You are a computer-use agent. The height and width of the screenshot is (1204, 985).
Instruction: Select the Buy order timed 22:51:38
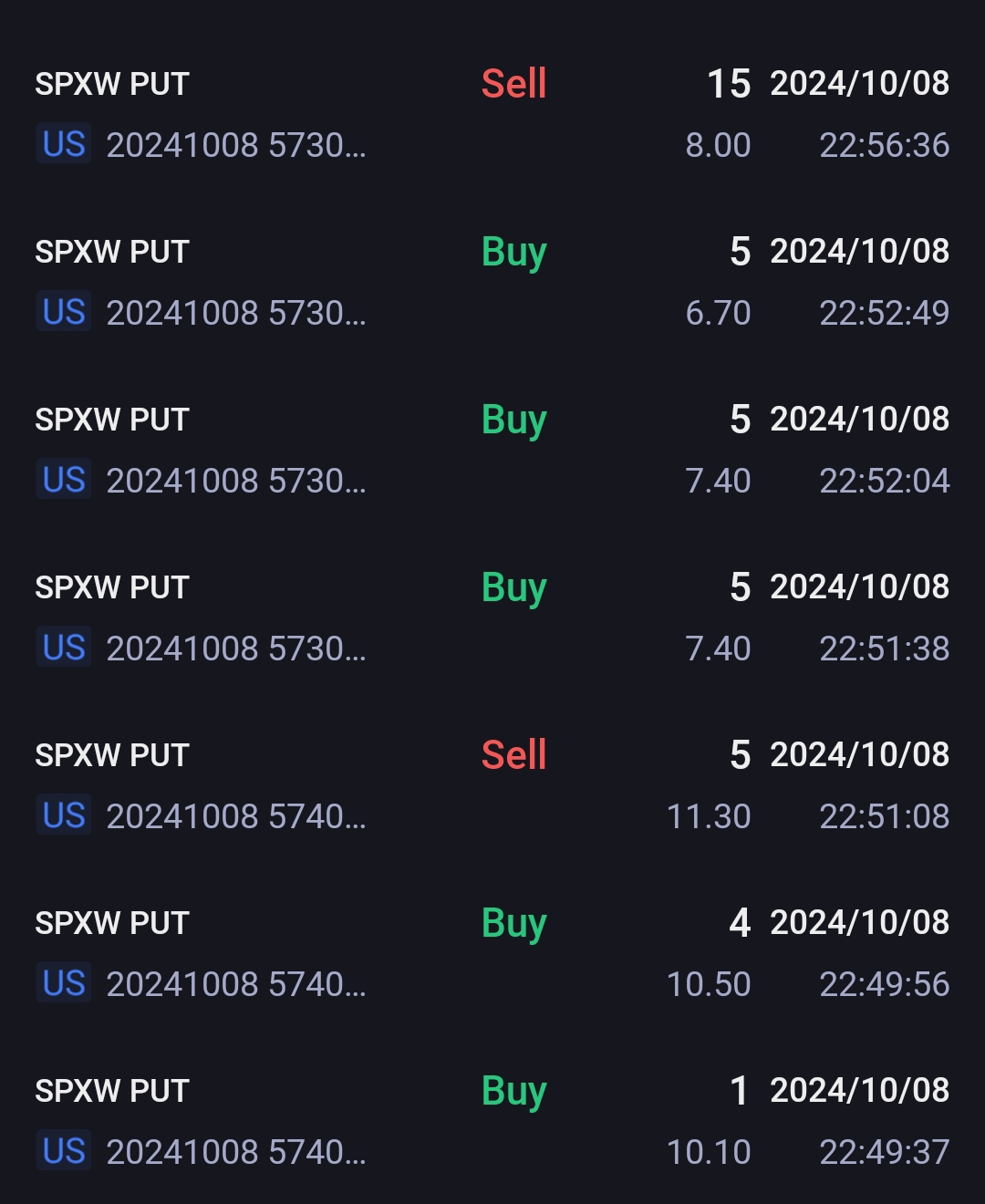tap(493, 618)
